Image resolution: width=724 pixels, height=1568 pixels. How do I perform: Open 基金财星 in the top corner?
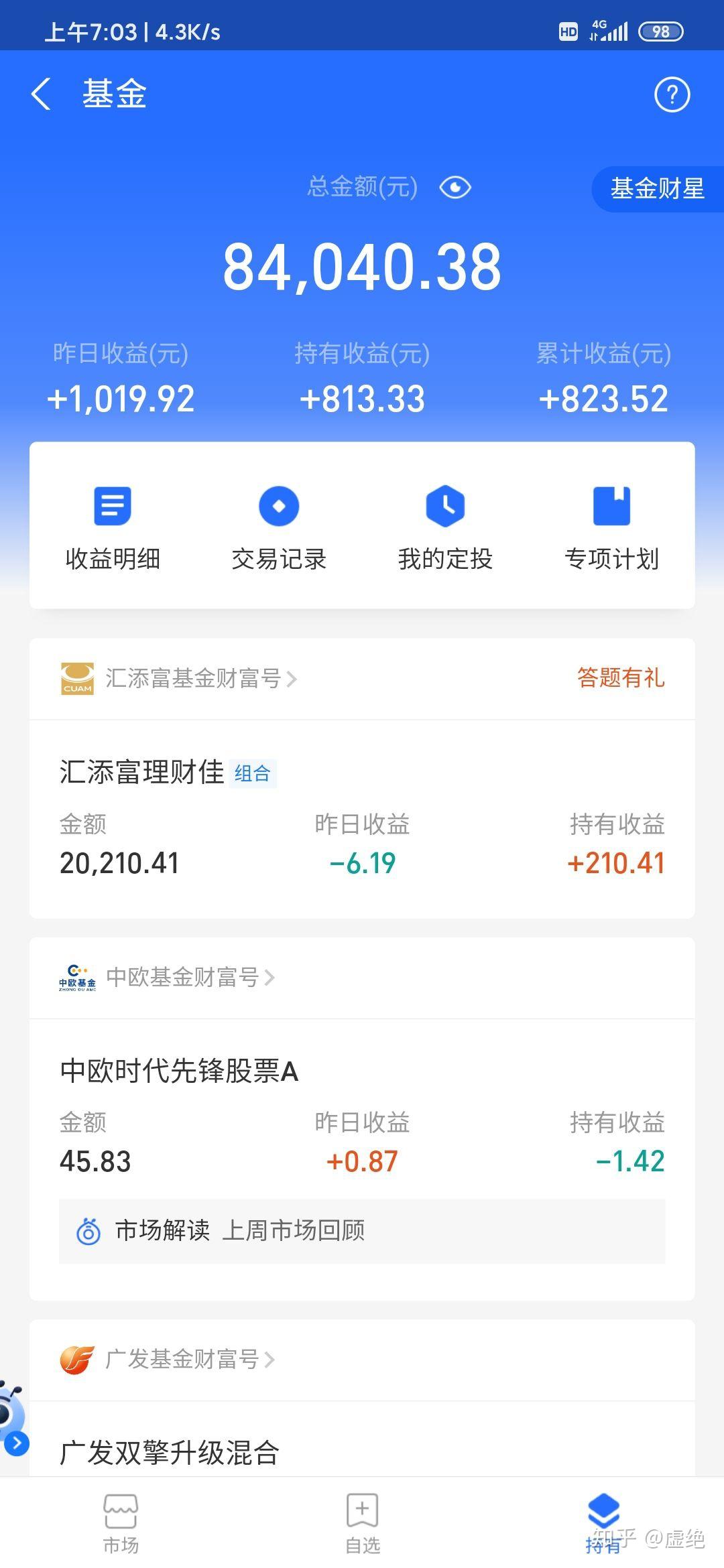(657, 188)
